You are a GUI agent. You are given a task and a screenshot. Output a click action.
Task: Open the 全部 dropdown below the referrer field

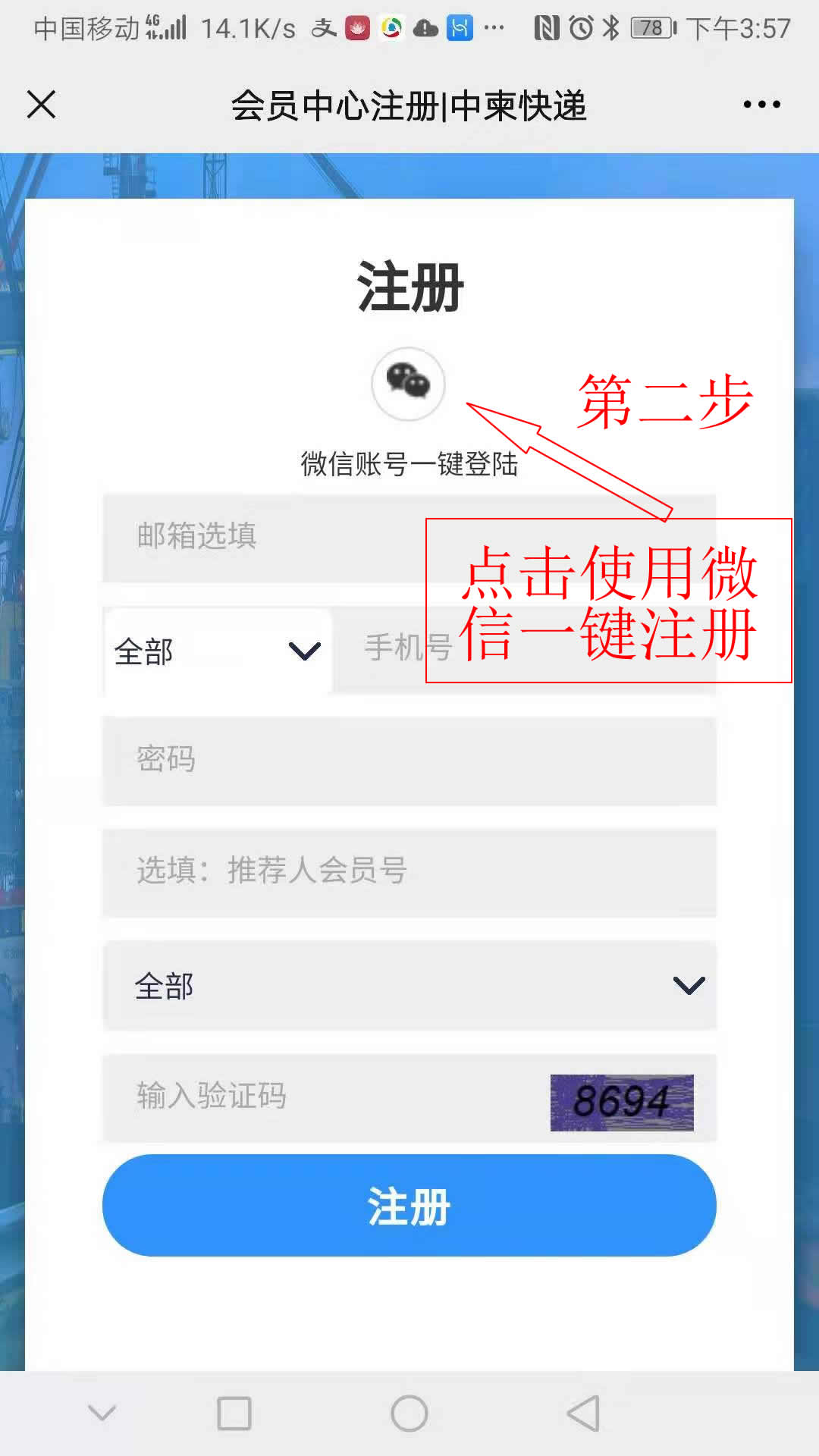[x=409, y=986]
